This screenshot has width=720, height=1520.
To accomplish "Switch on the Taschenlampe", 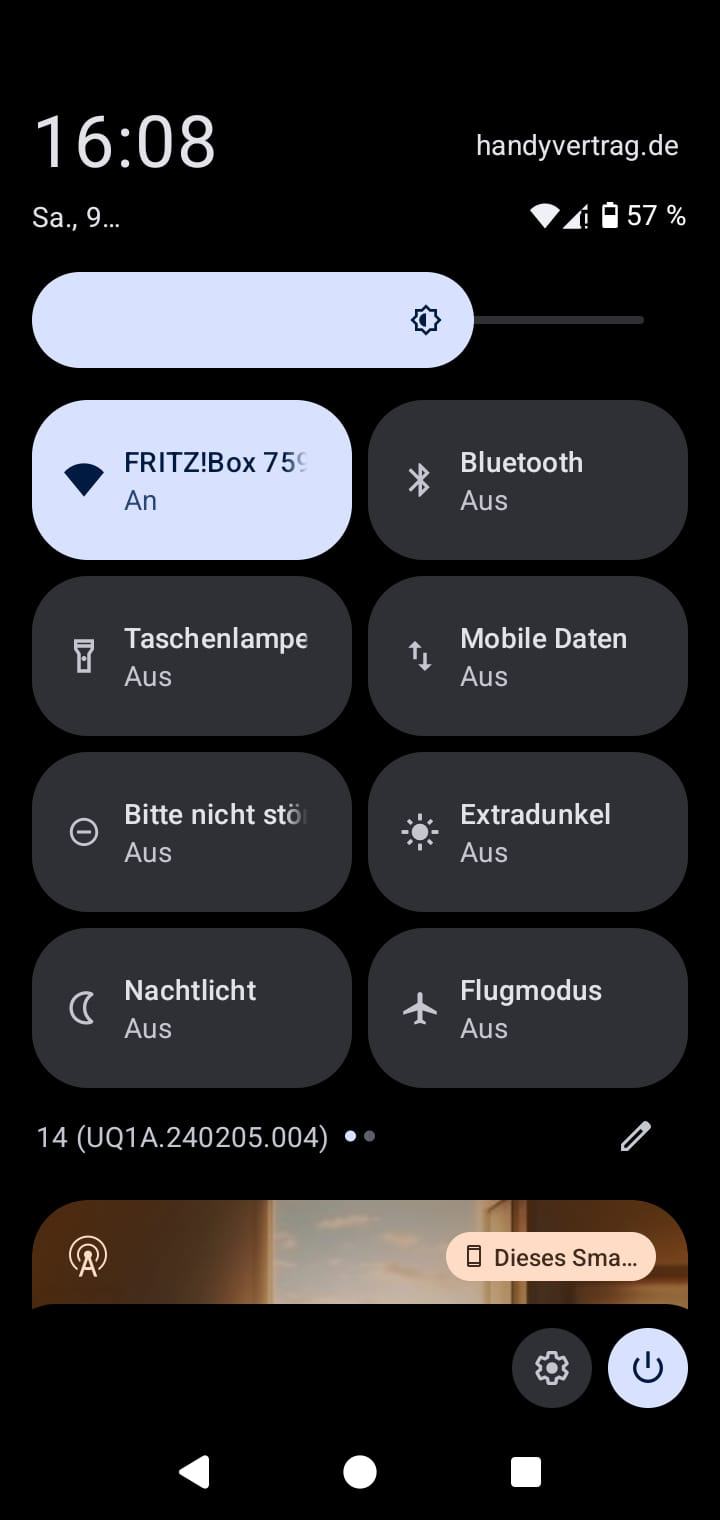I will (x=192, y=656).
